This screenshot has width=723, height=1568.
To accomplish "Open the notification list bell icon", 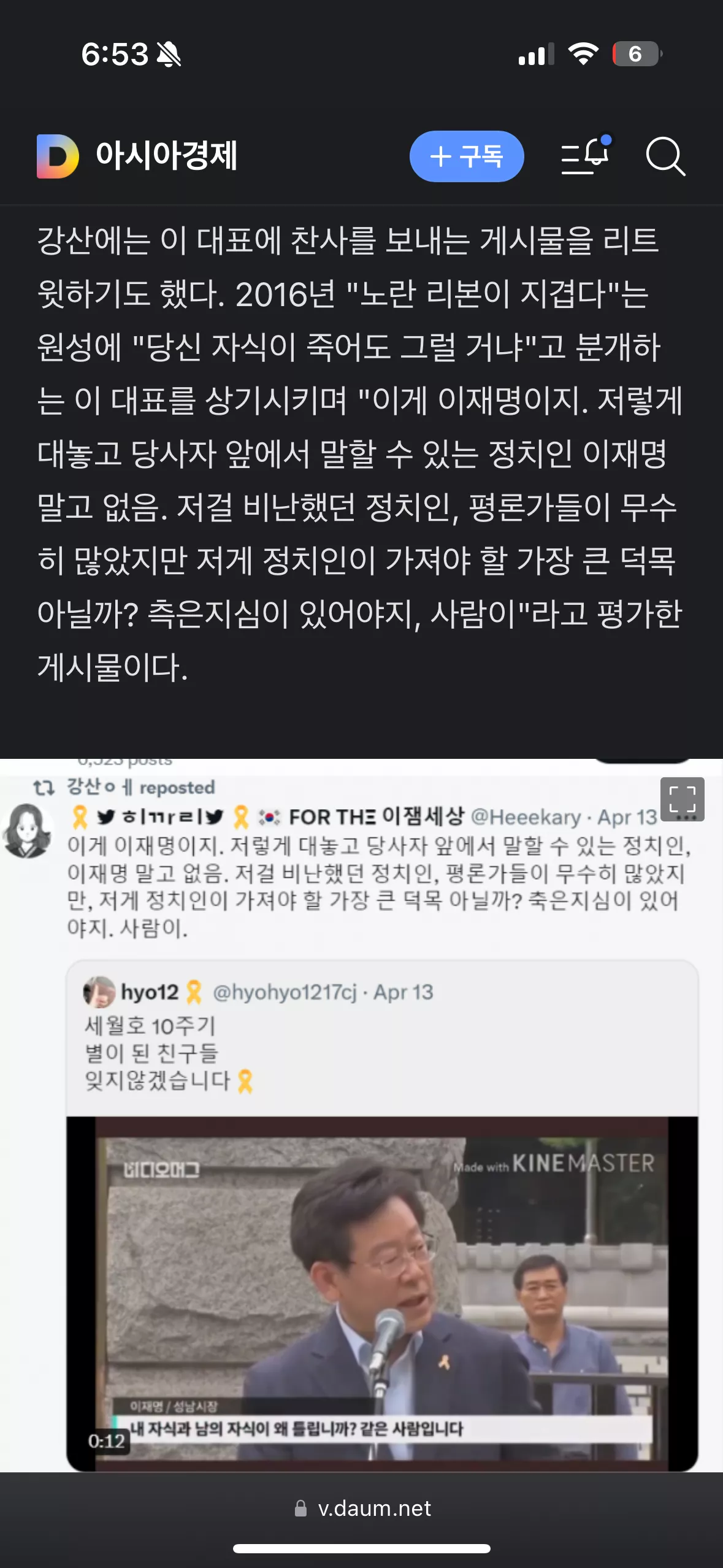I will click(586, 155).
